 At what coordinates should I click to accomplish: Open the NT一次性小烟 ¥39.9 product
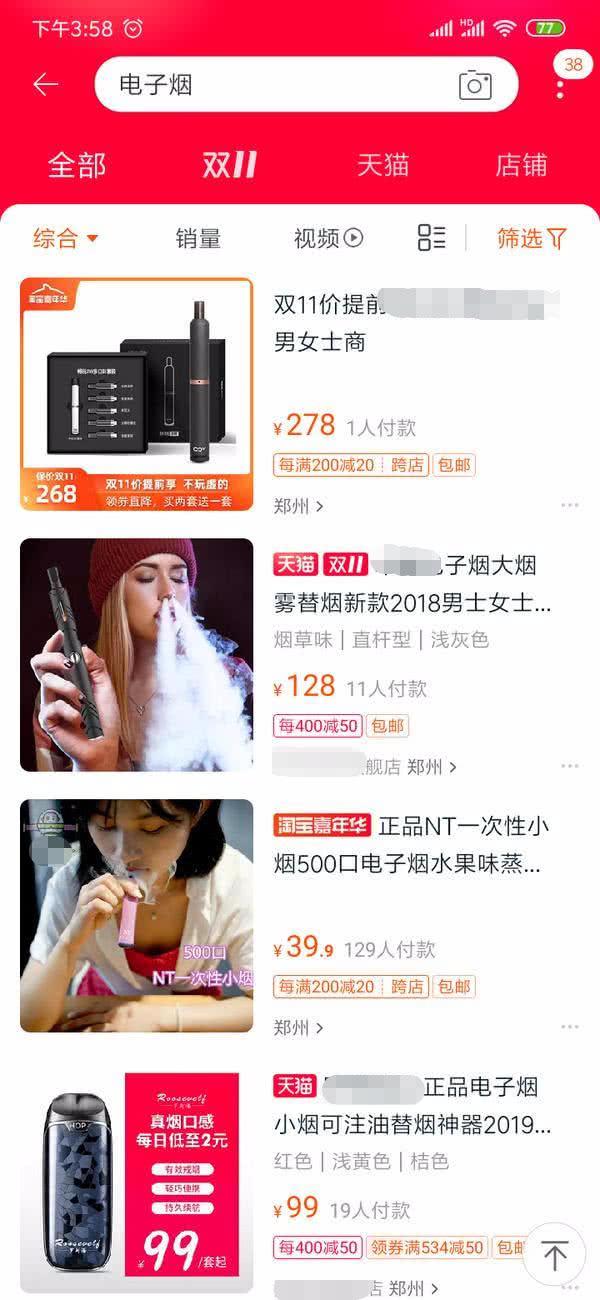tap(137, 915)
